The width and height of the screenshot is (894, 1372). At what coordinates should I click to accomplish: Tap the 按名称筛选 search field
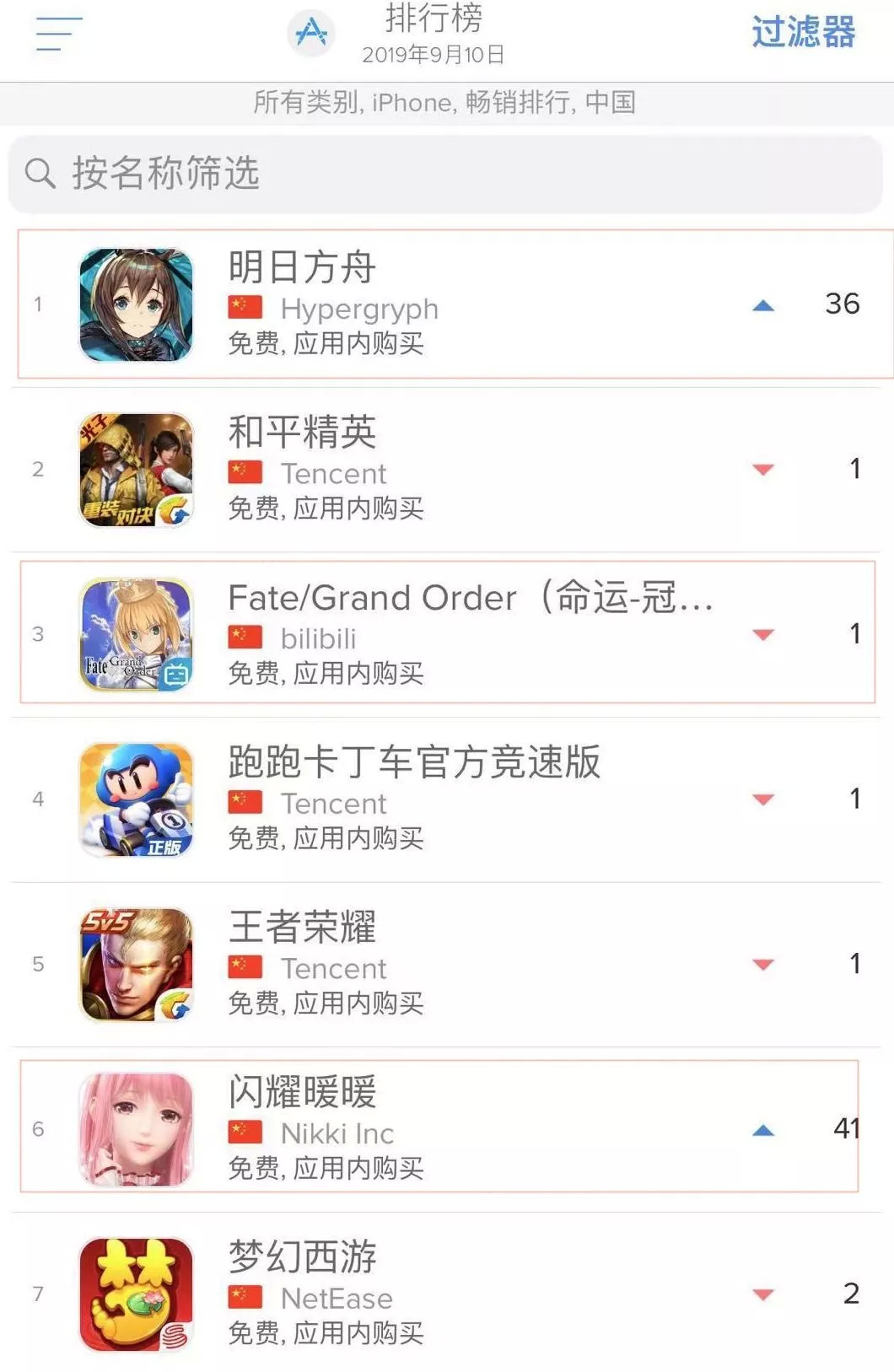click(x=444, y=174)
